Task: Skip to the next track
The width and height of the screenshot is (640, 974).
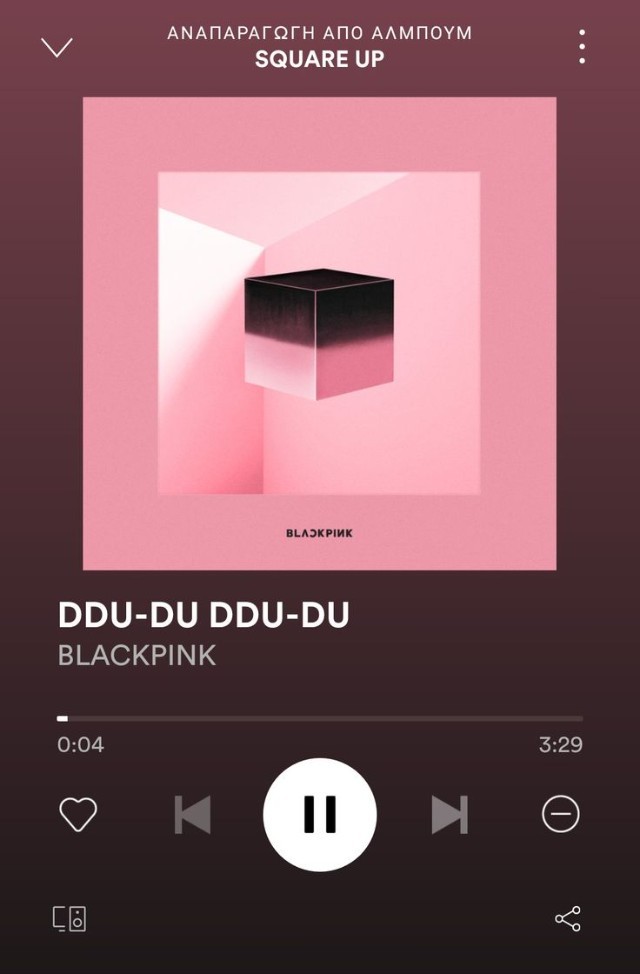Action: [449, 815]
